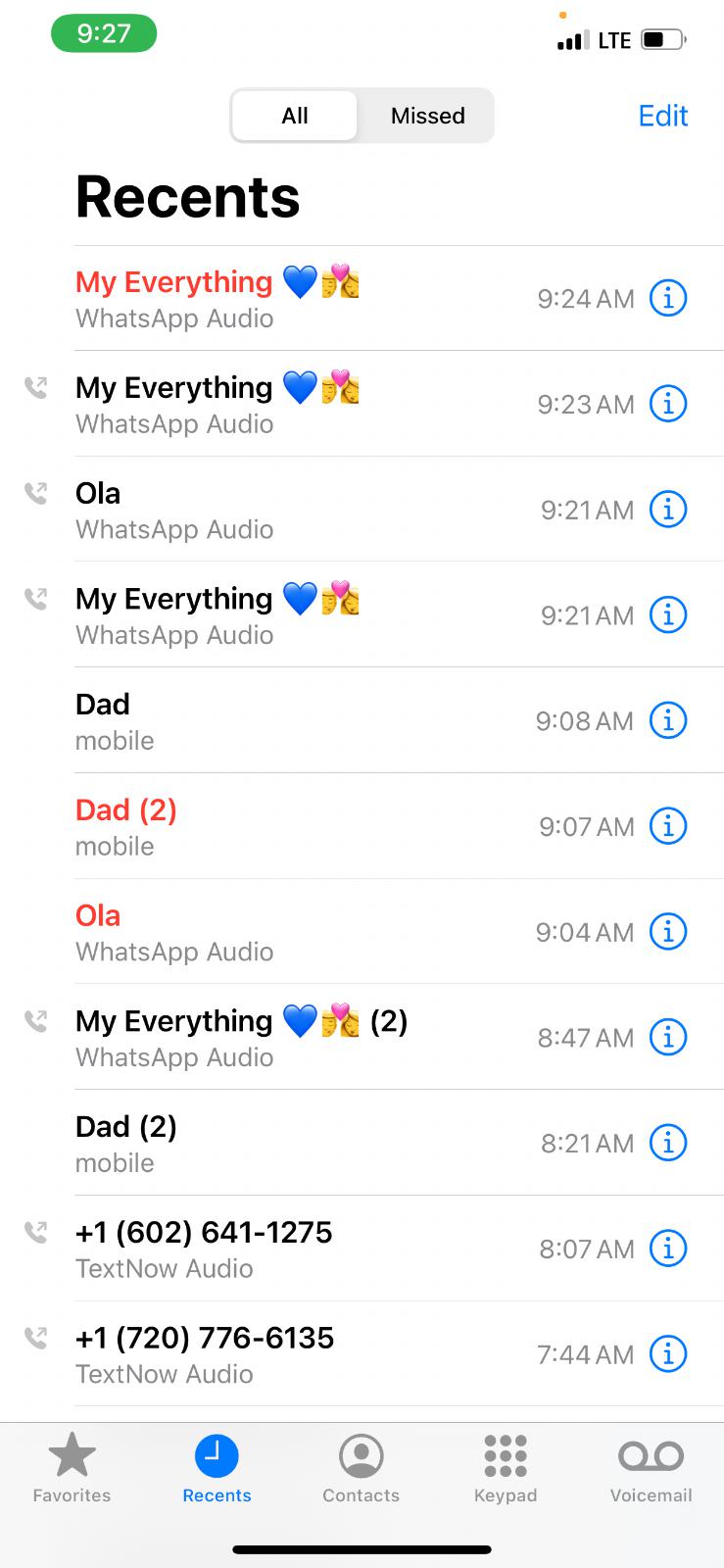Open info for +1 (602) 641-1275

point(668,1249)
